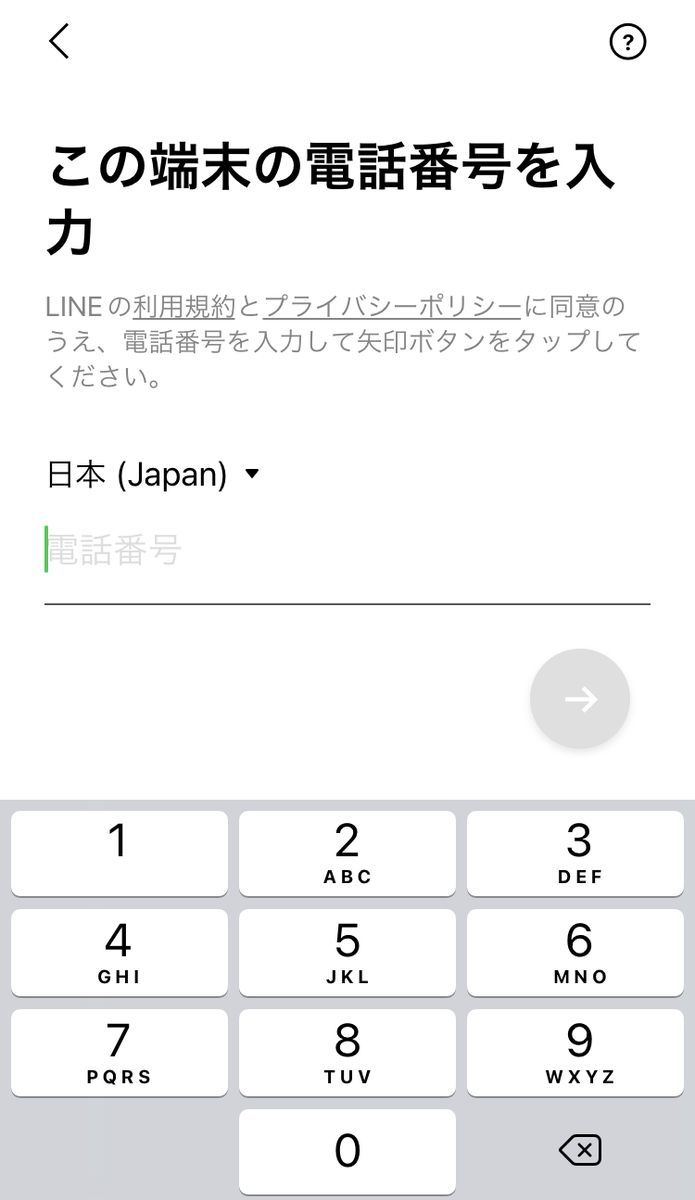Image resolution: width=695 pixels, height=1200 pixels.
Task: Open the プライバシーポリシー link
Action: pos(392,306)
